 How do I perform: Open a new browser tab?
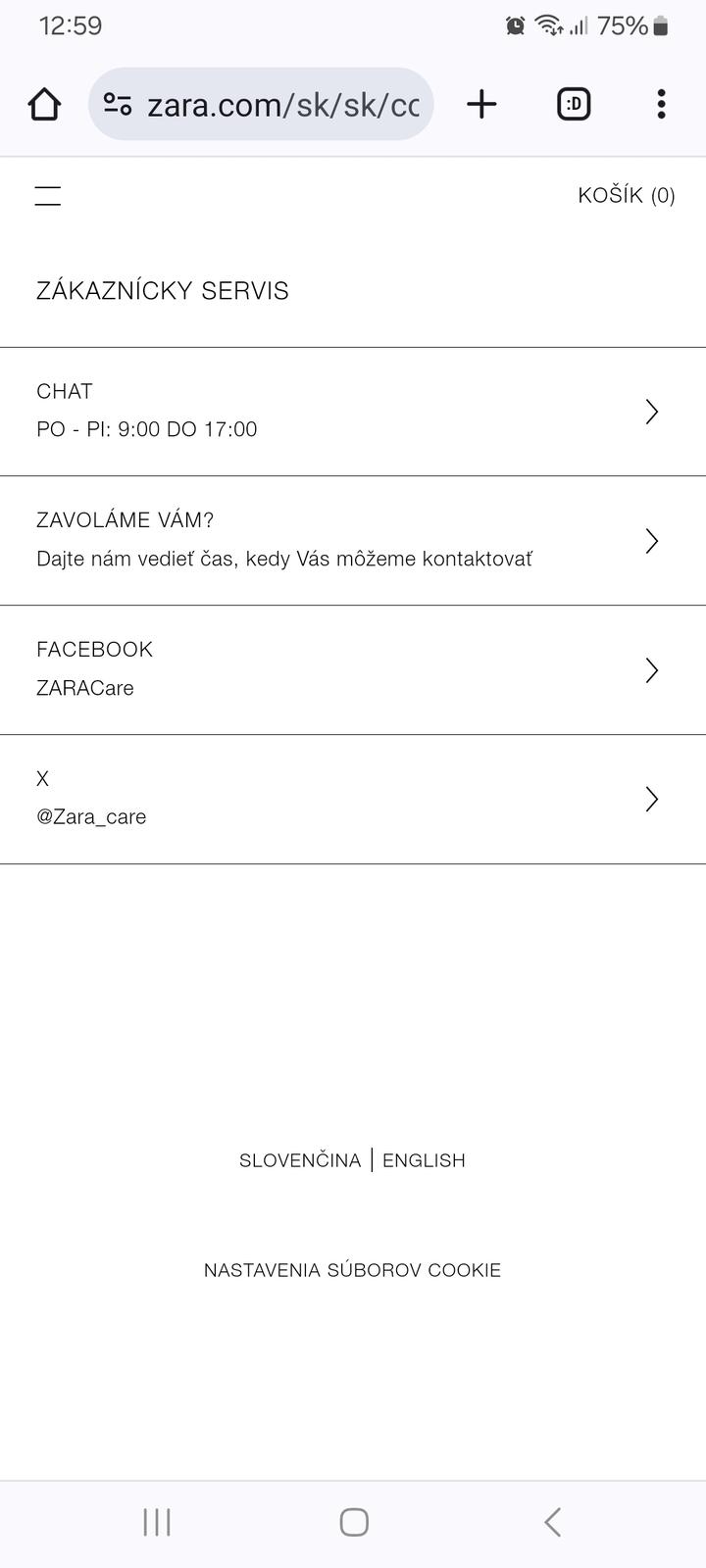pyautogui.click(x=481, y=104)
